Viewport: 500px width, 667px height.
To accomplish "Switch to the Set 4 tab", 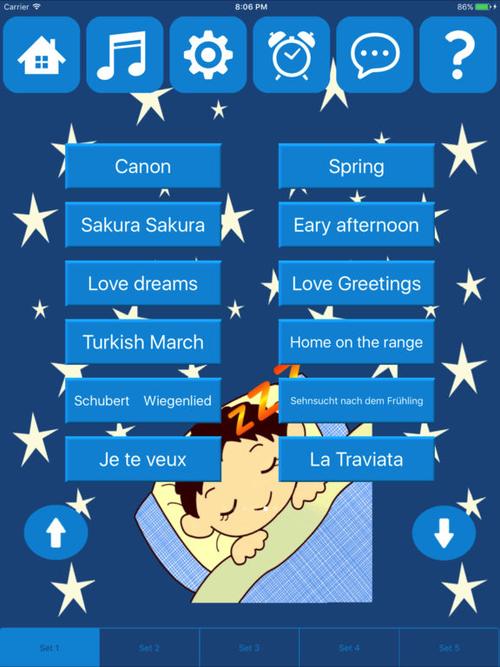I will 349,648.
